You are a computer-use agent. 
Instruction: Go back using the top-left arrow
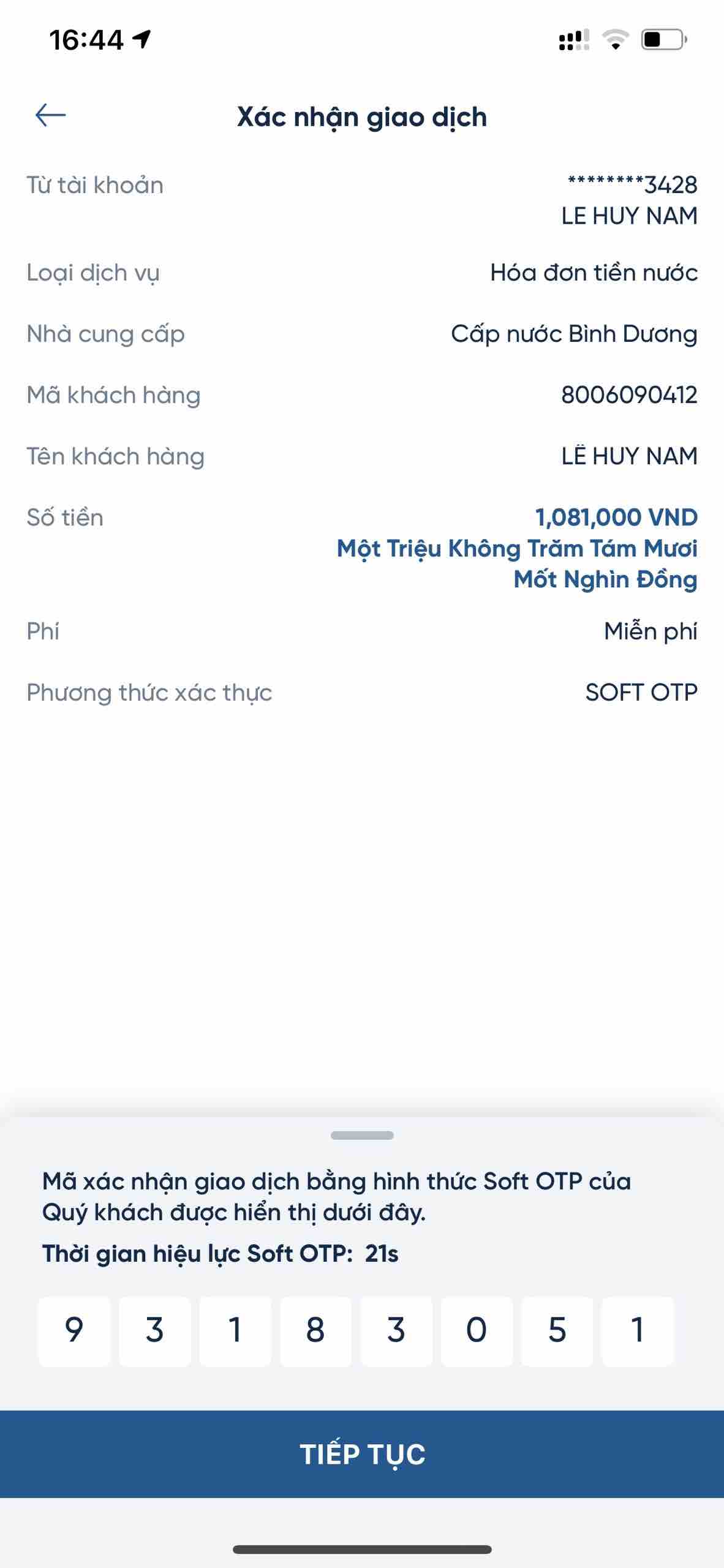50,115
